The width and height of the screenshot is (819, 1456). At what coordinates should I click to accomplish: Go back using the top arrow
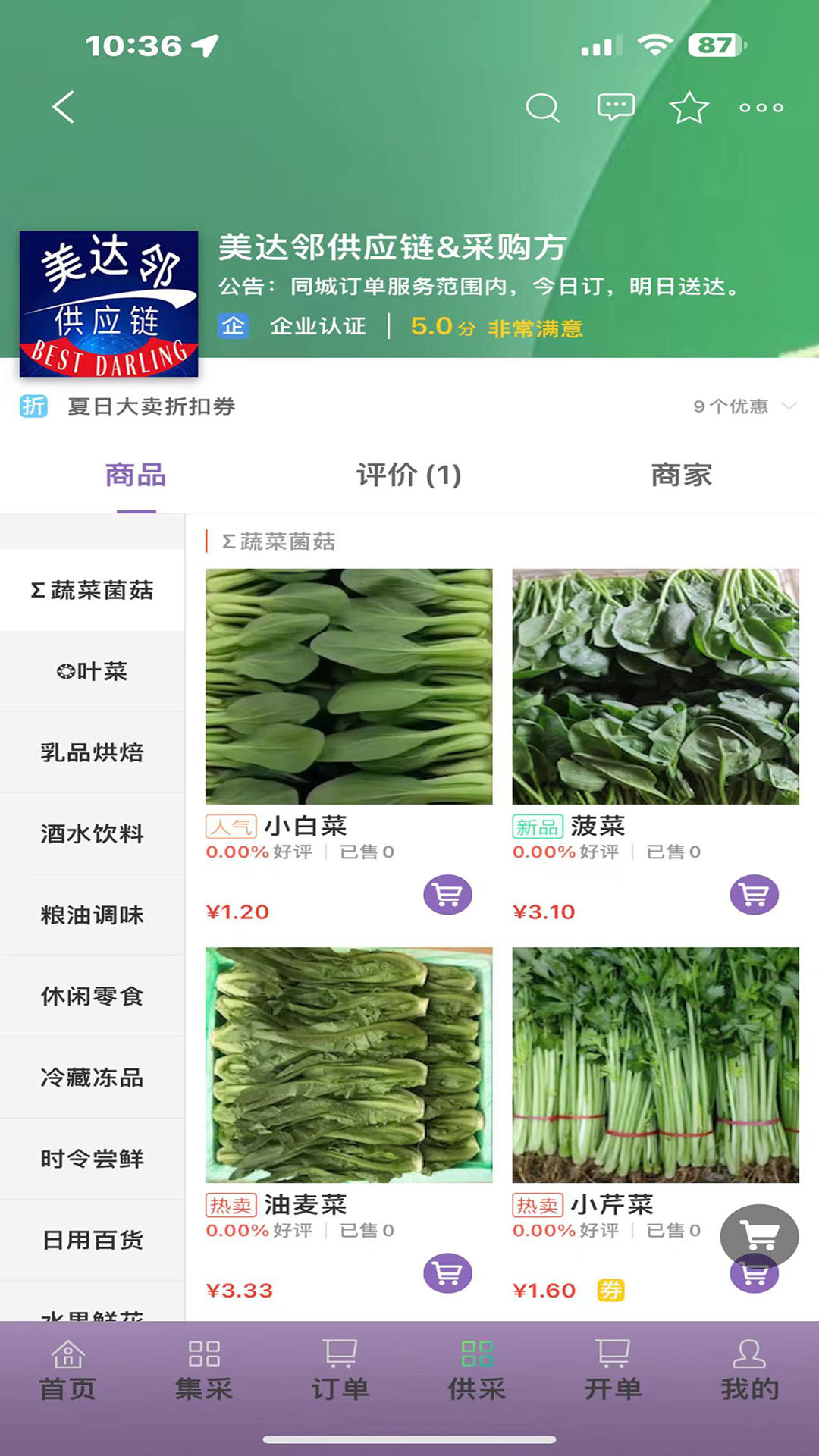pos(64,107)
